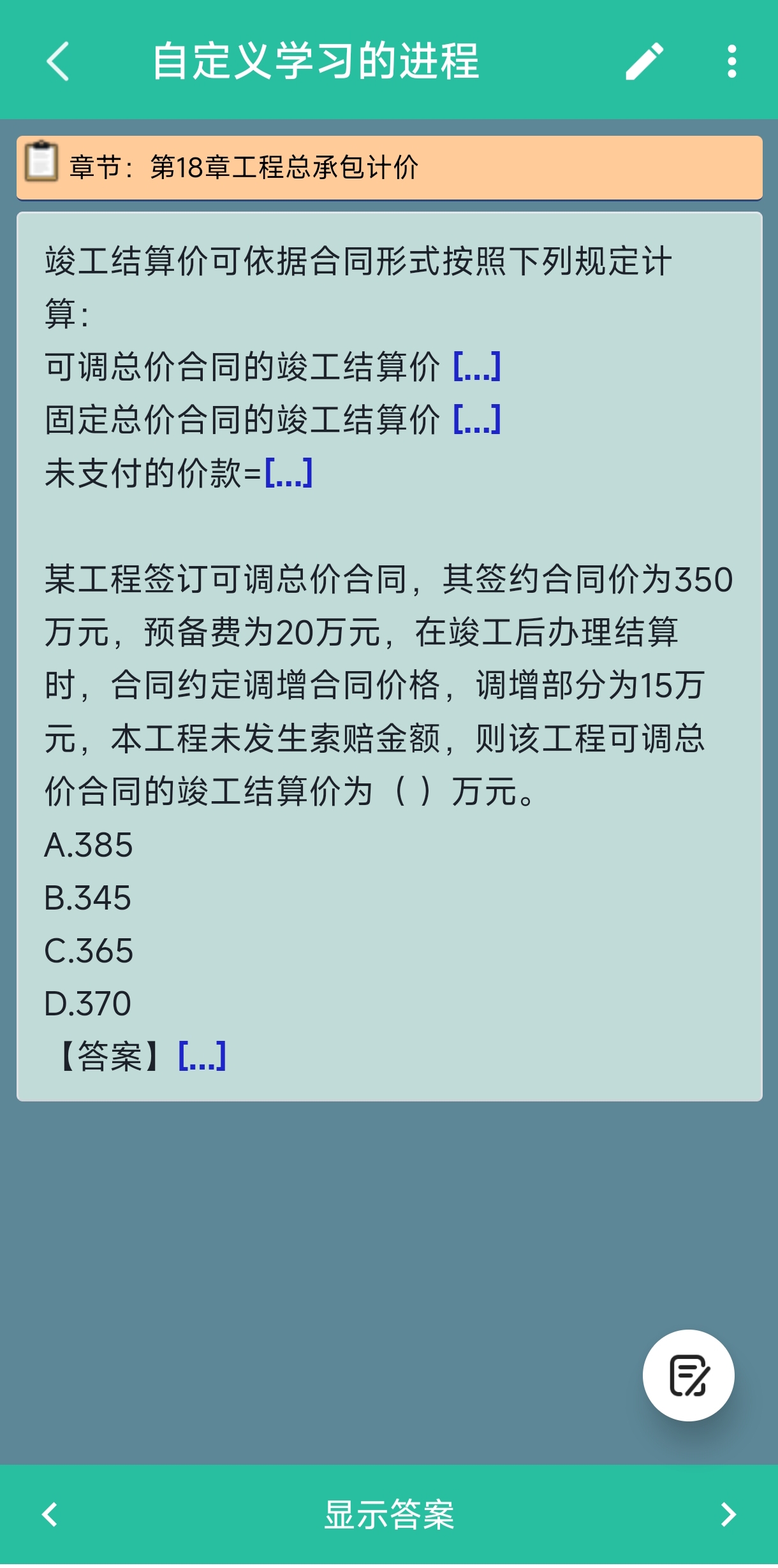Reveal the hidden blank after 固定总价合同的竣工结算价
778x1568 pixels.
click(477, 419)
